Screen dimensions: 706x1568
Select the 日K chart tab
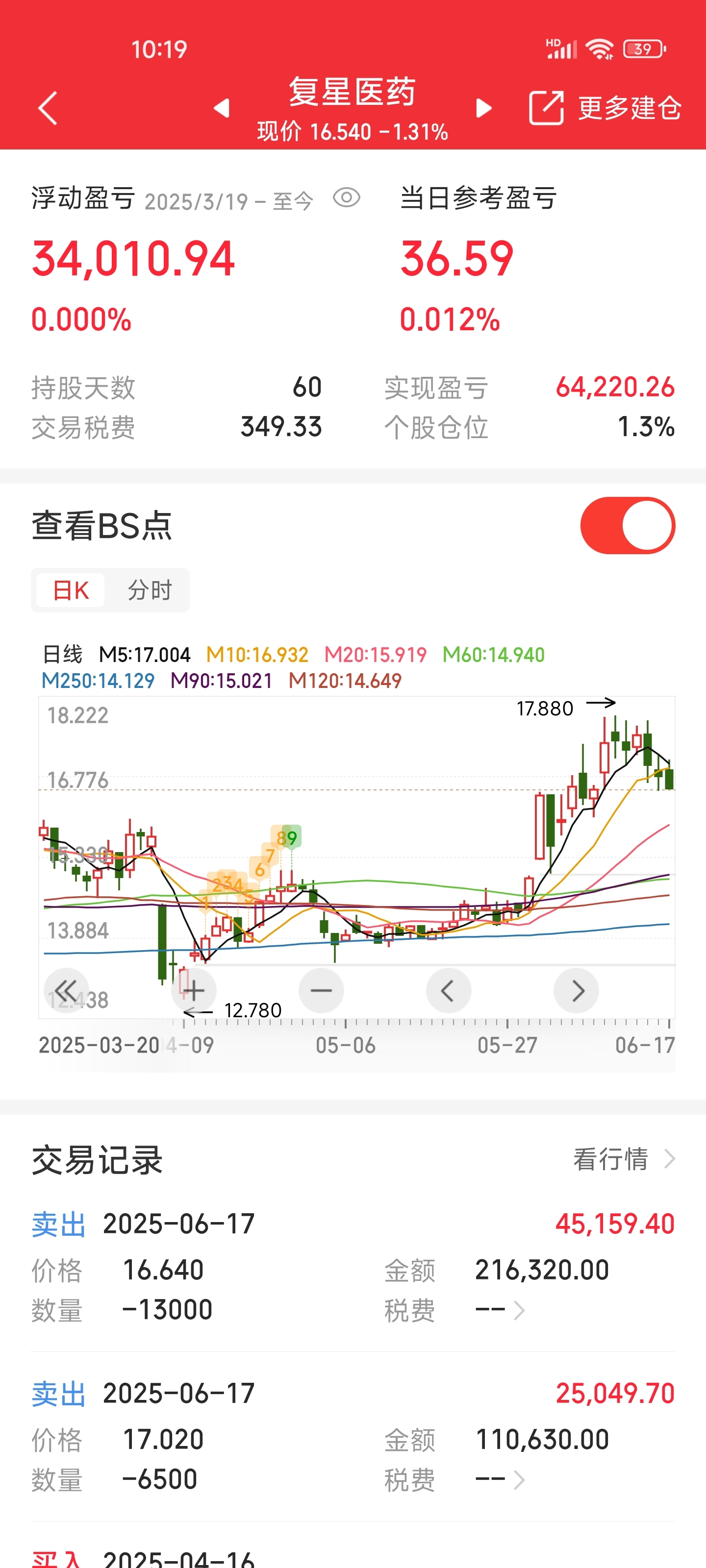coord(71,590)
